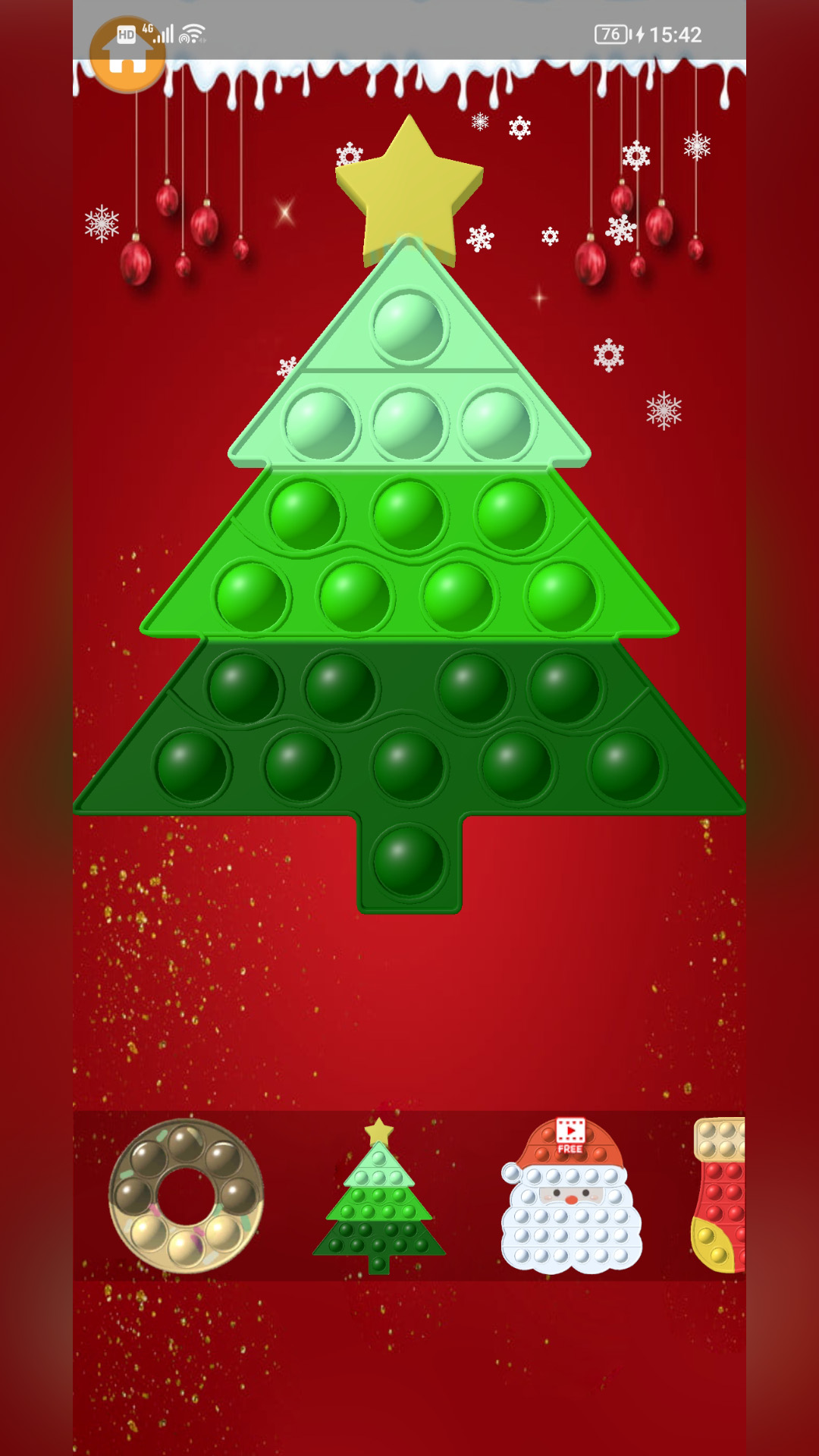Unlock the free Santa pop-it toy
Screen dimensions: 819x1456
pyautogui.click(x=571, y=1196)
